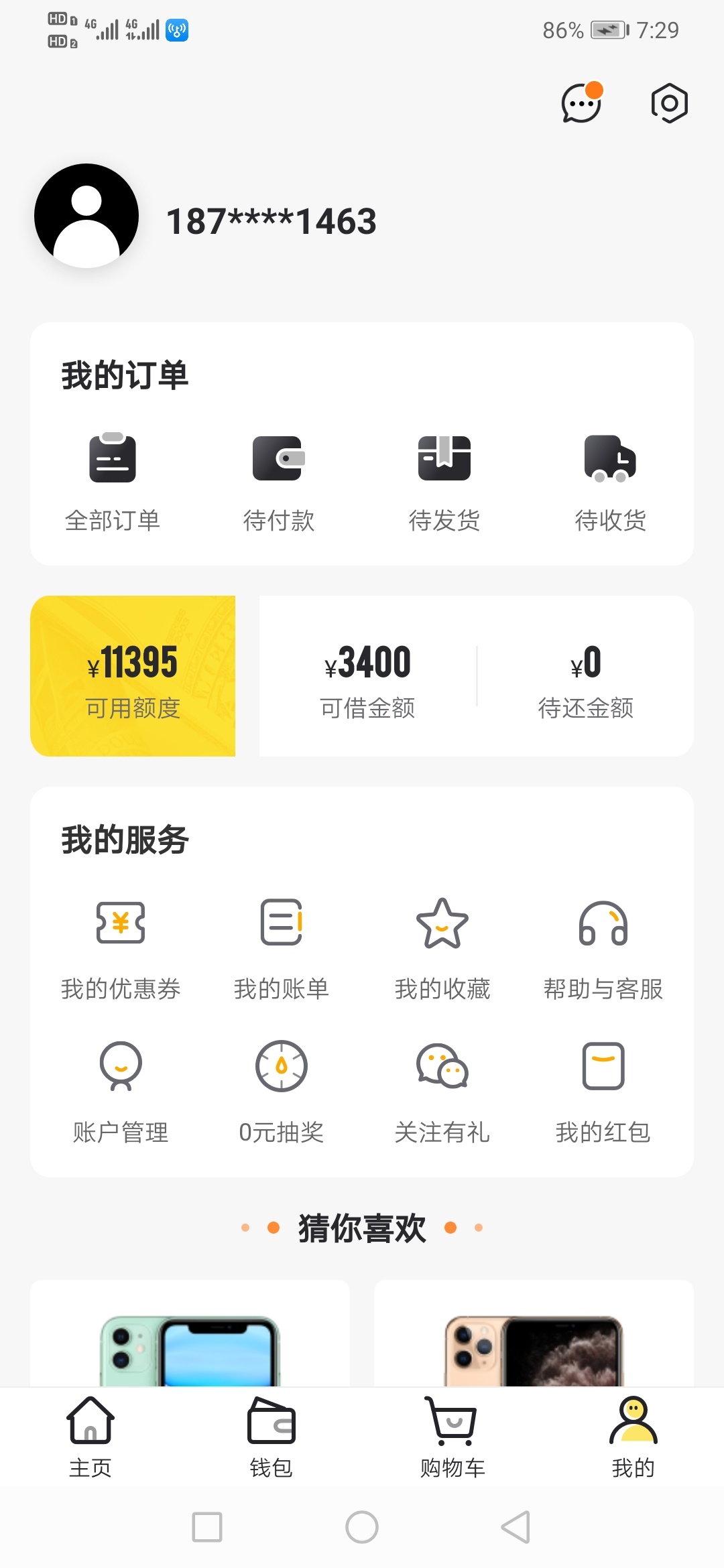Screen dimensions: 724x1568
Task: Tap the profile avatar picture
Action: [x=86, y=216]
